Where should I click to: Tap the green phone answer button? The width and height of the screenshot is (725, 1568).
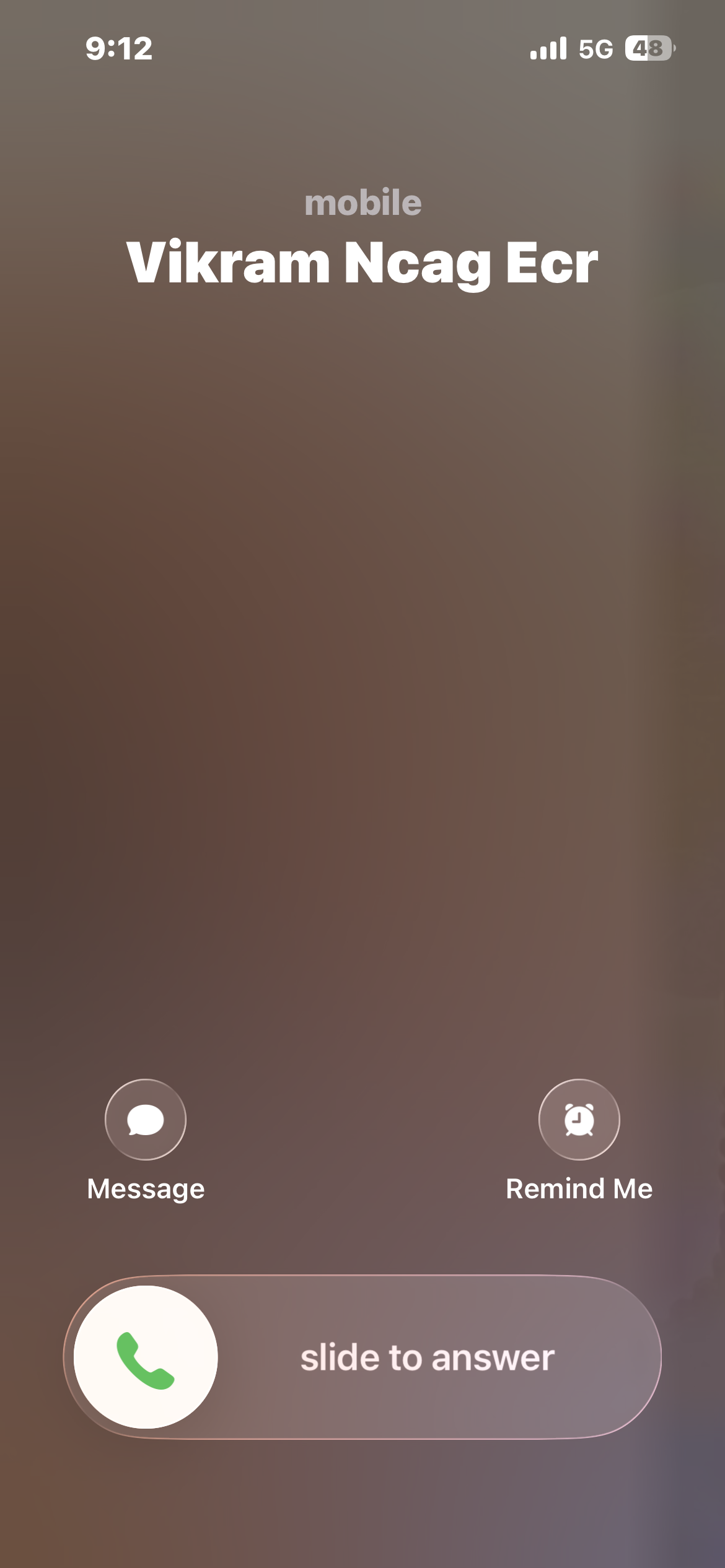pos(146,1357)
